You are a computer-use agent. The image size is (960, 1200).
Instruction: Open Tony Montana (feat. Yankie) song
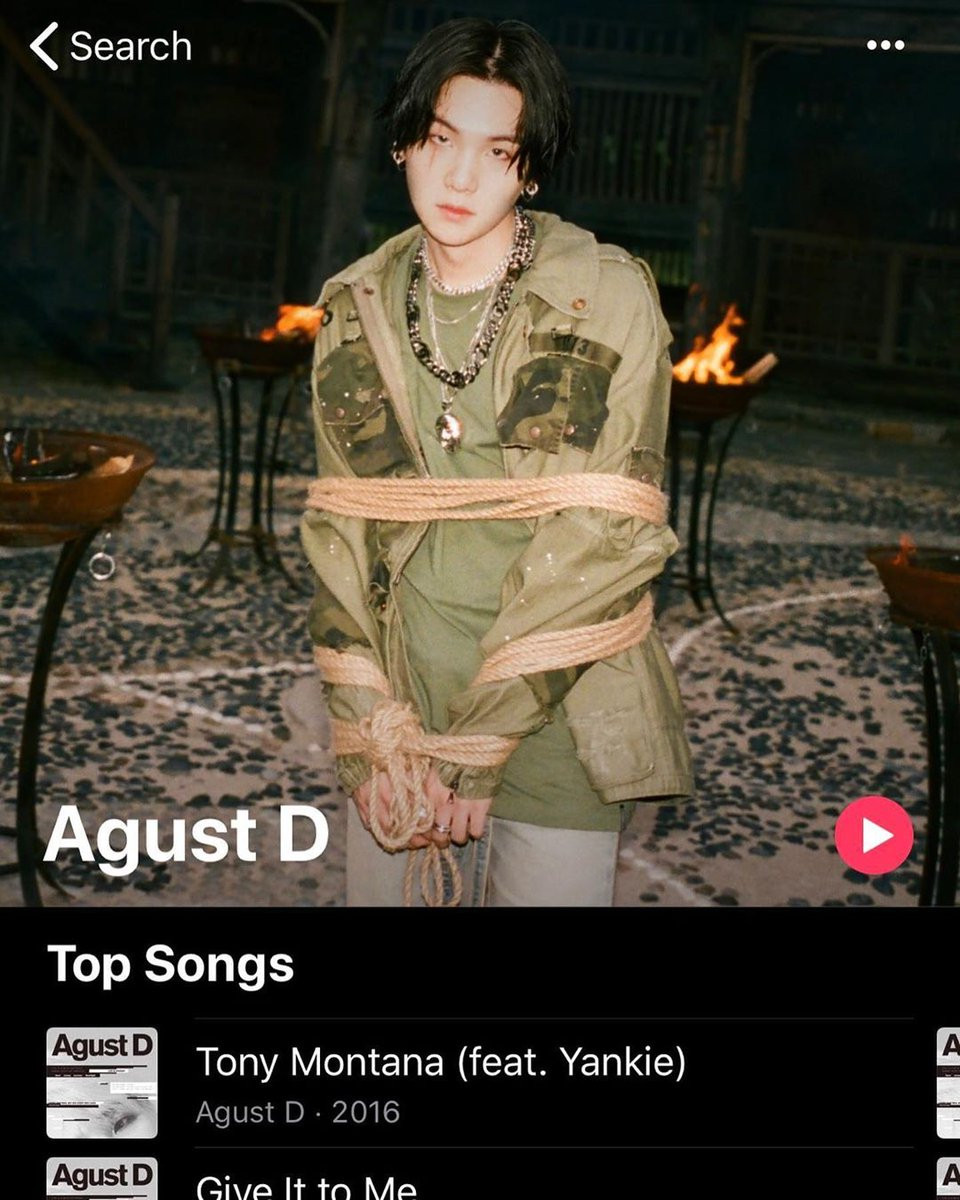pyautogui.click(x=441, y=1062)
